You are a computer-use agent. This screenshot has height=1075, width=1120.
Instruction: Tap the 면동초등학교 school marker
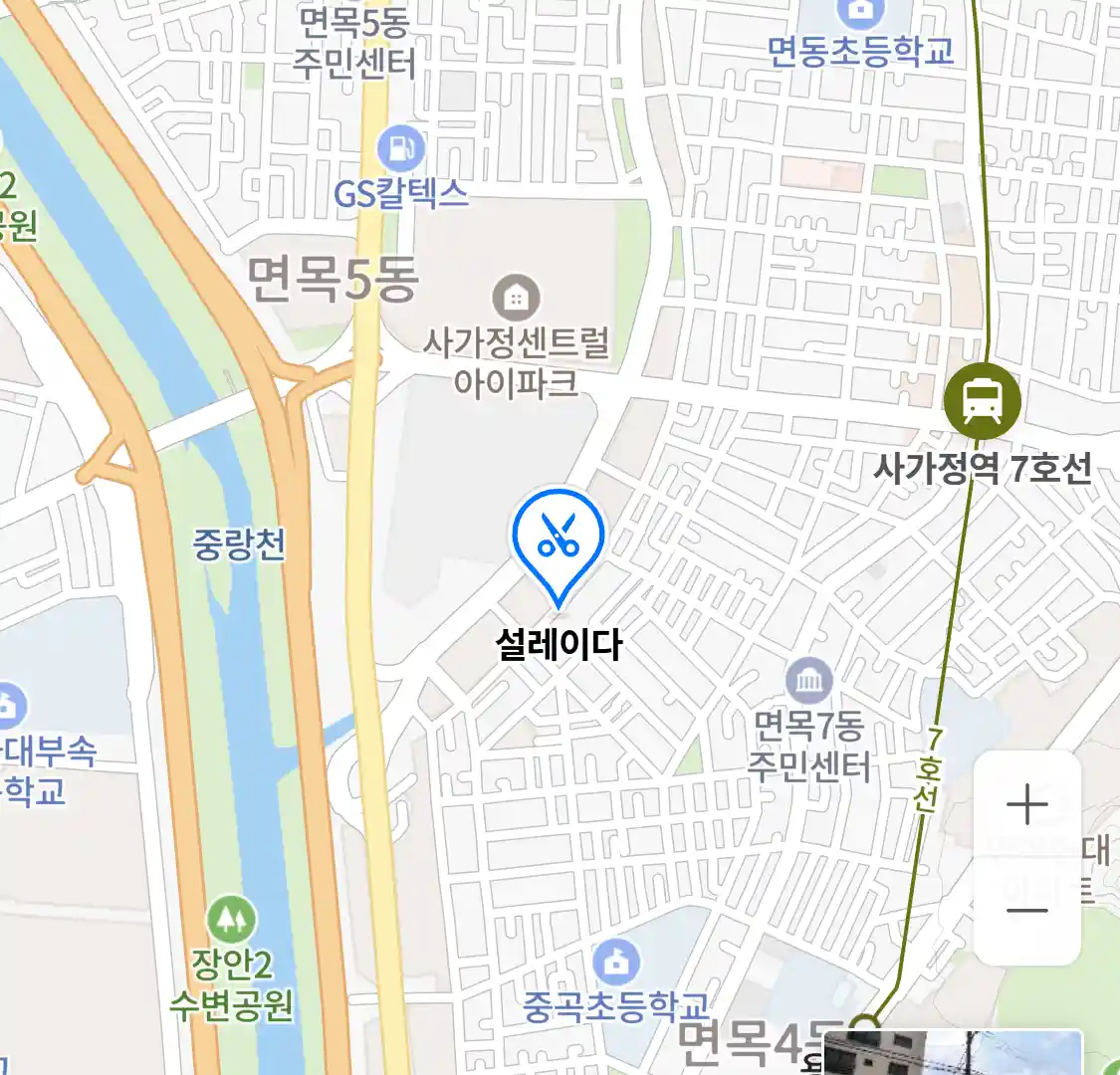tap(860, 12)
